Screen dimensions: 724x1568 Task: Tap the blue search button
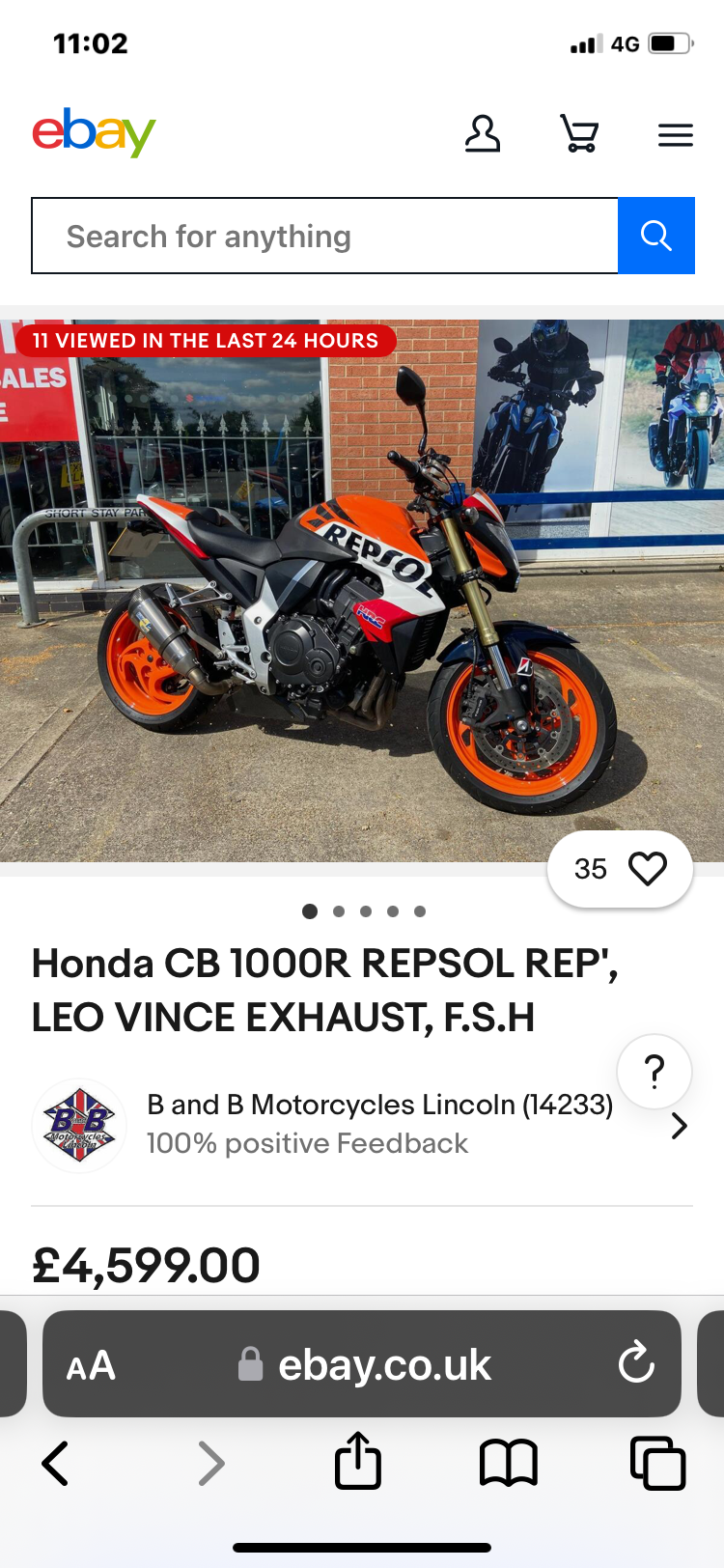point(656,237)
